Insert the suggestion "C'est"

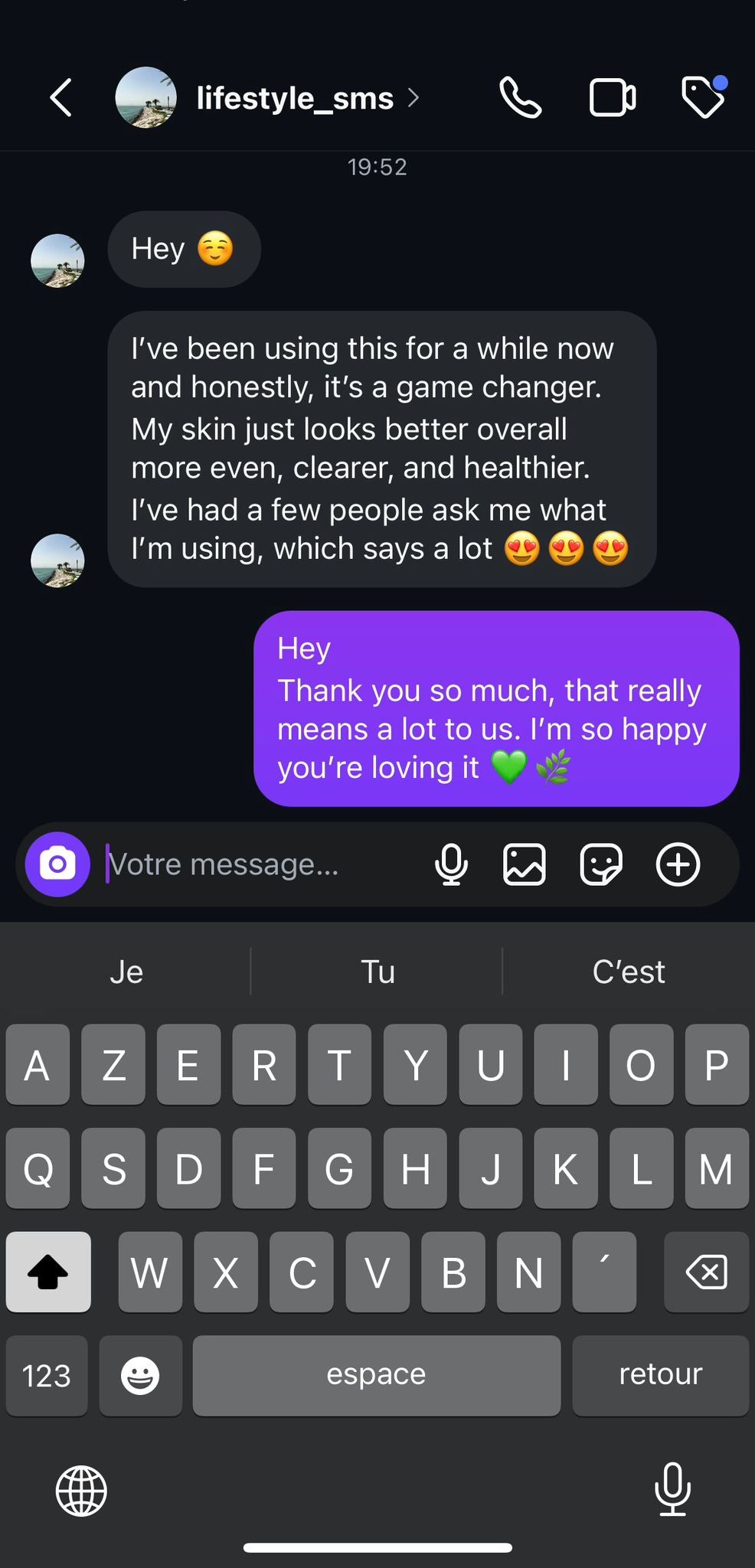[628, 972]
